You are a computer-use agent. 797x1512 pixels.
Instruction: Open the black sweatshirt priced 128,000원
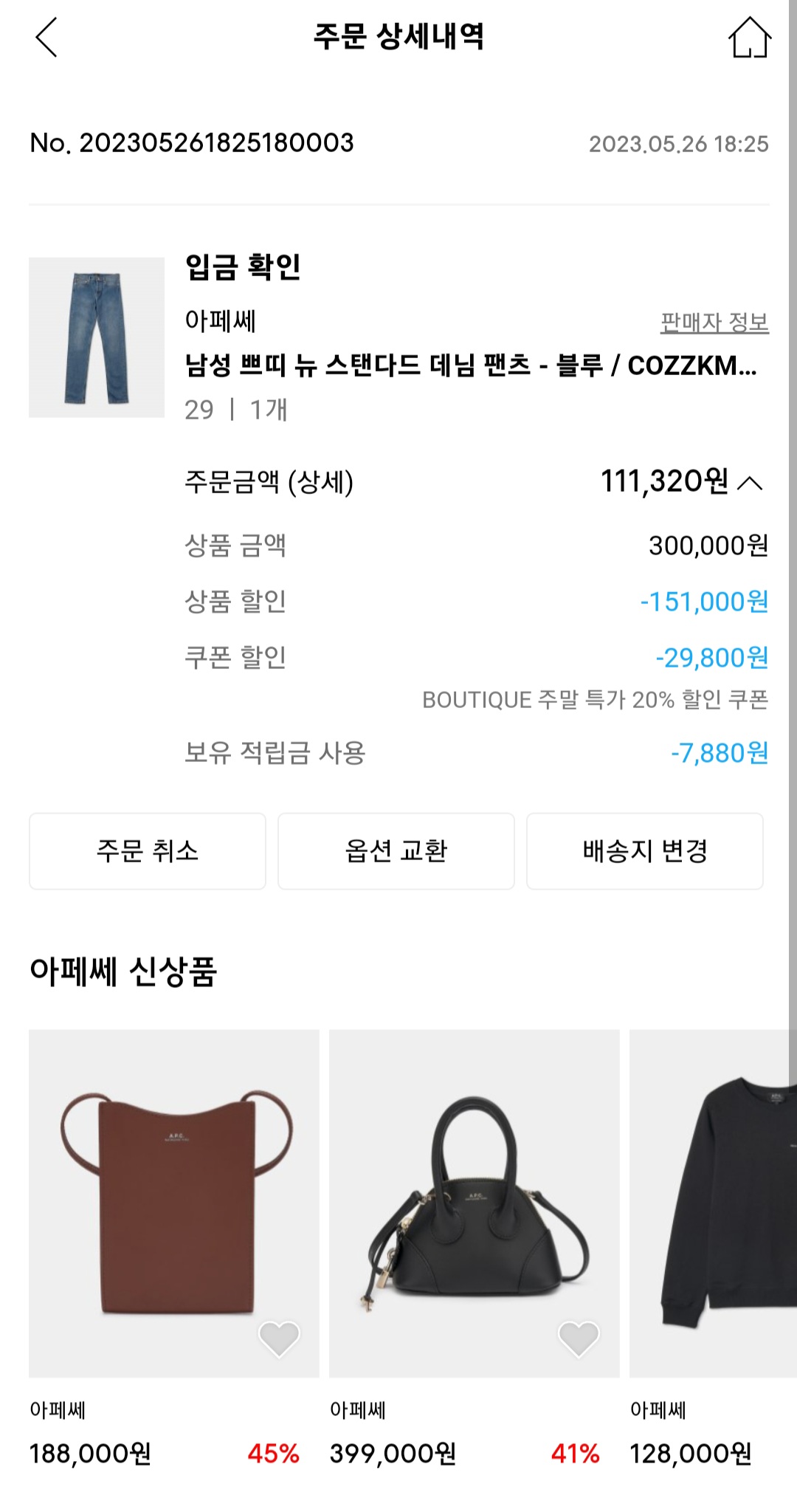(x=712, y=1203)
